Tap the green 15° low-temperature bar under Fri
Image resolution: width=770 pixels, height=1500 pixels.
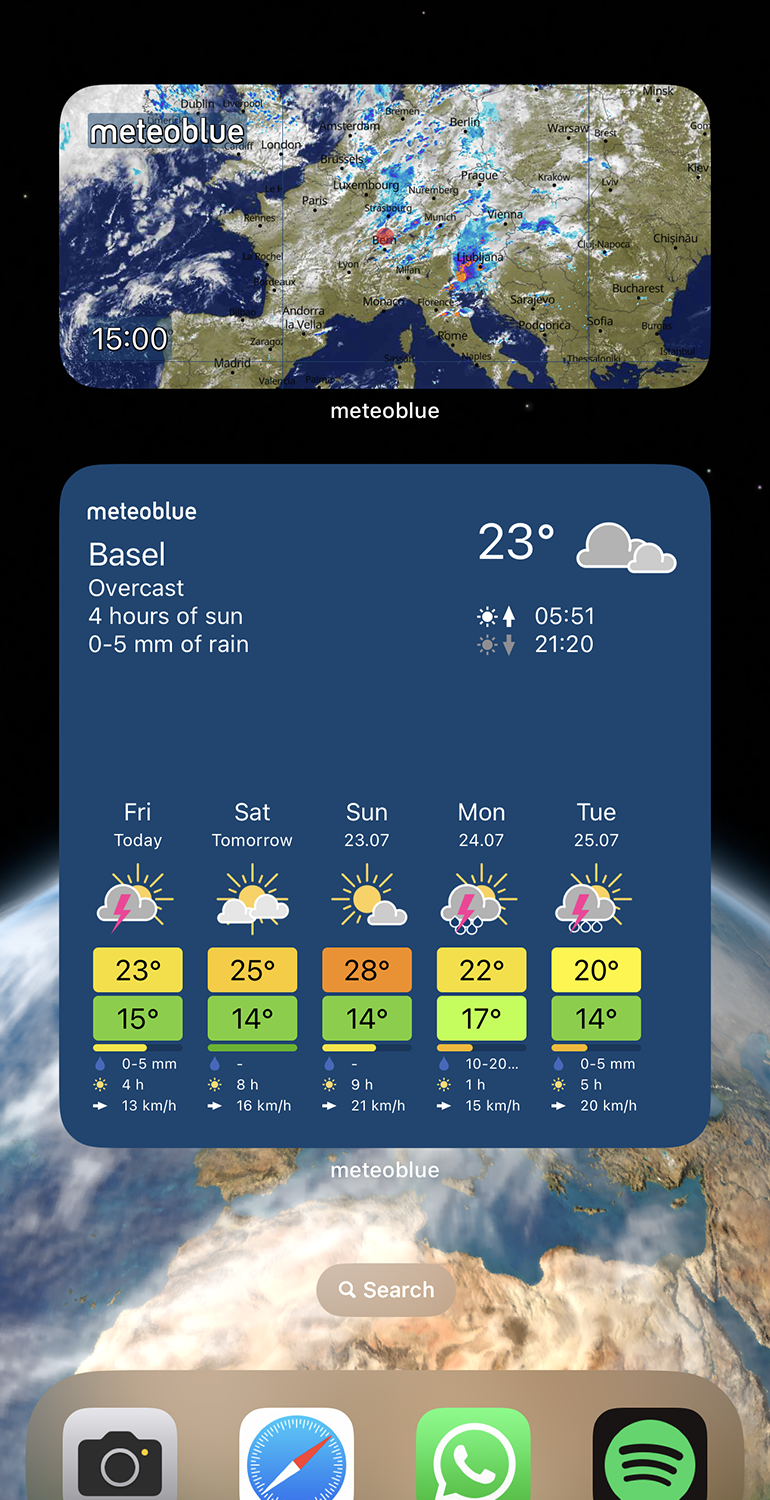pos(137,1017)
